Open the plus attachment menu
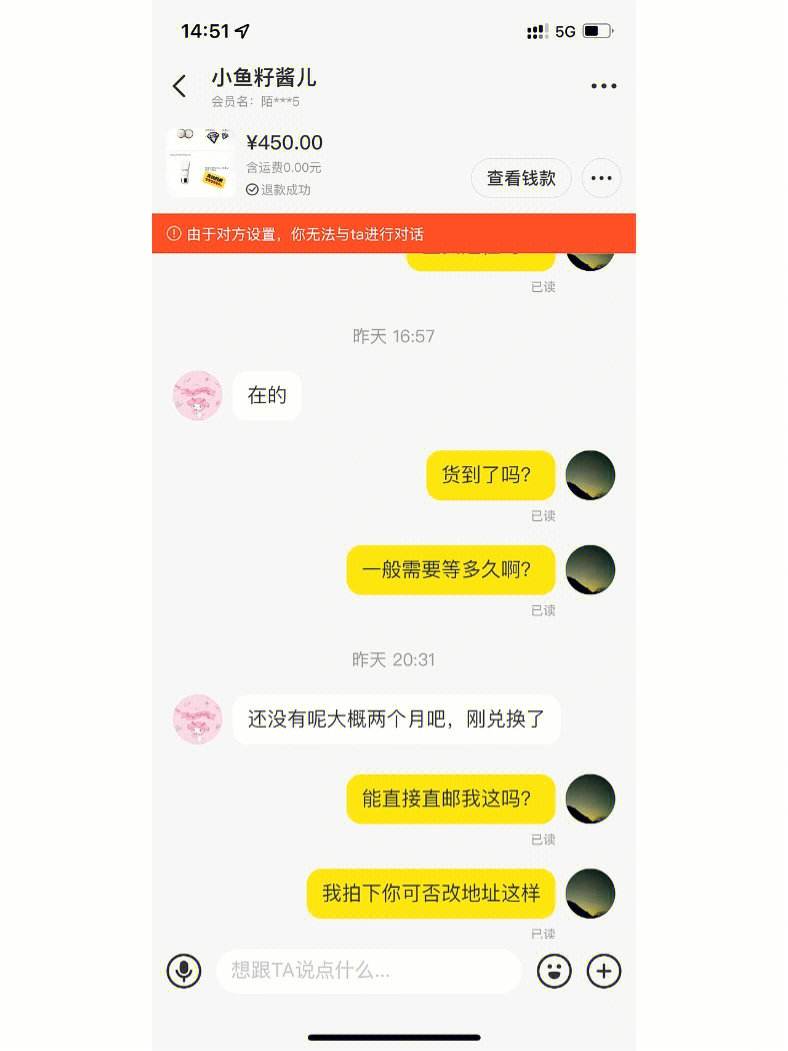Viewport: 788px width, 1051px height. [604, 970]
